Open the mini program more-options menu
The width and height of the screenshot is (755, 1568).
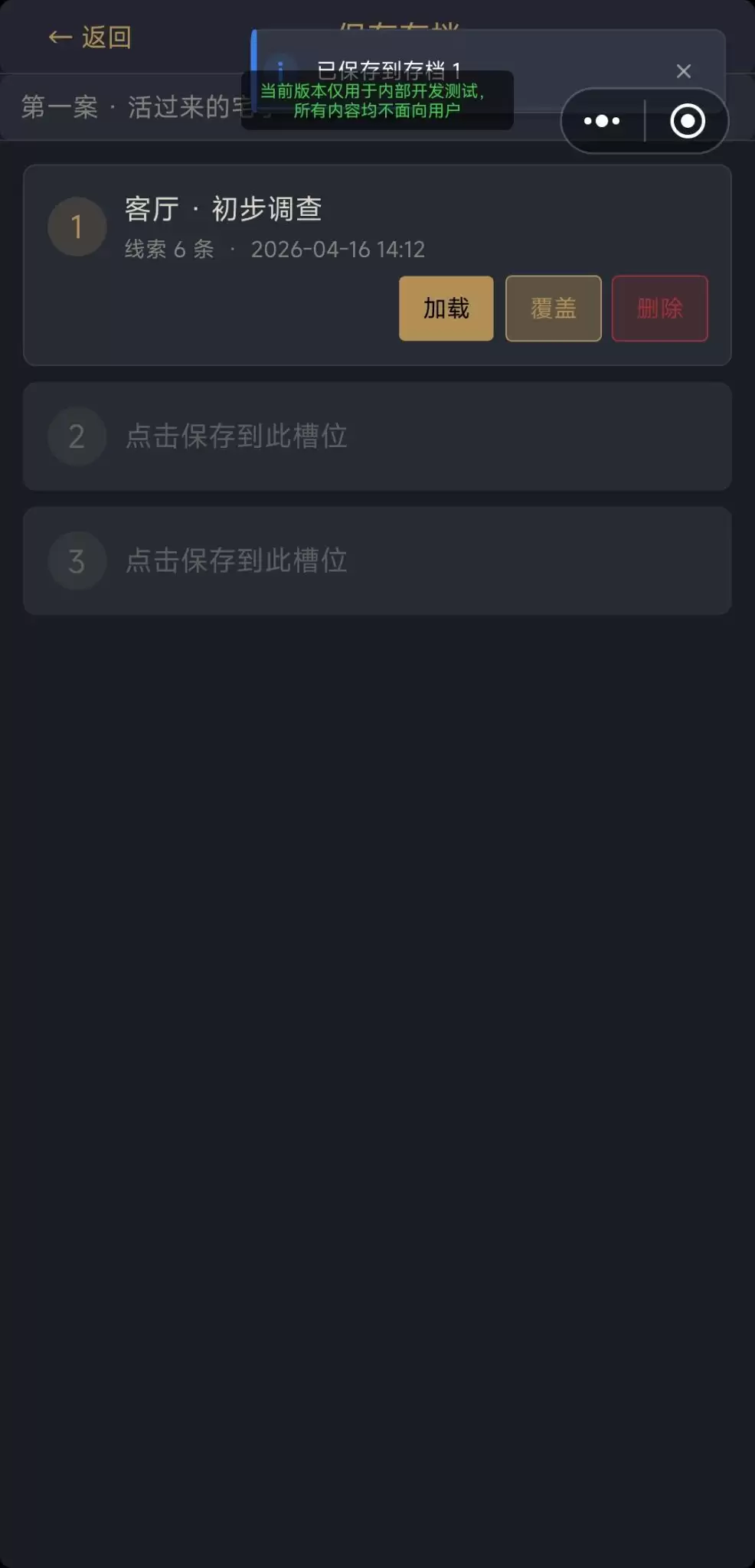pyautogui.click(x=602, y=121)
